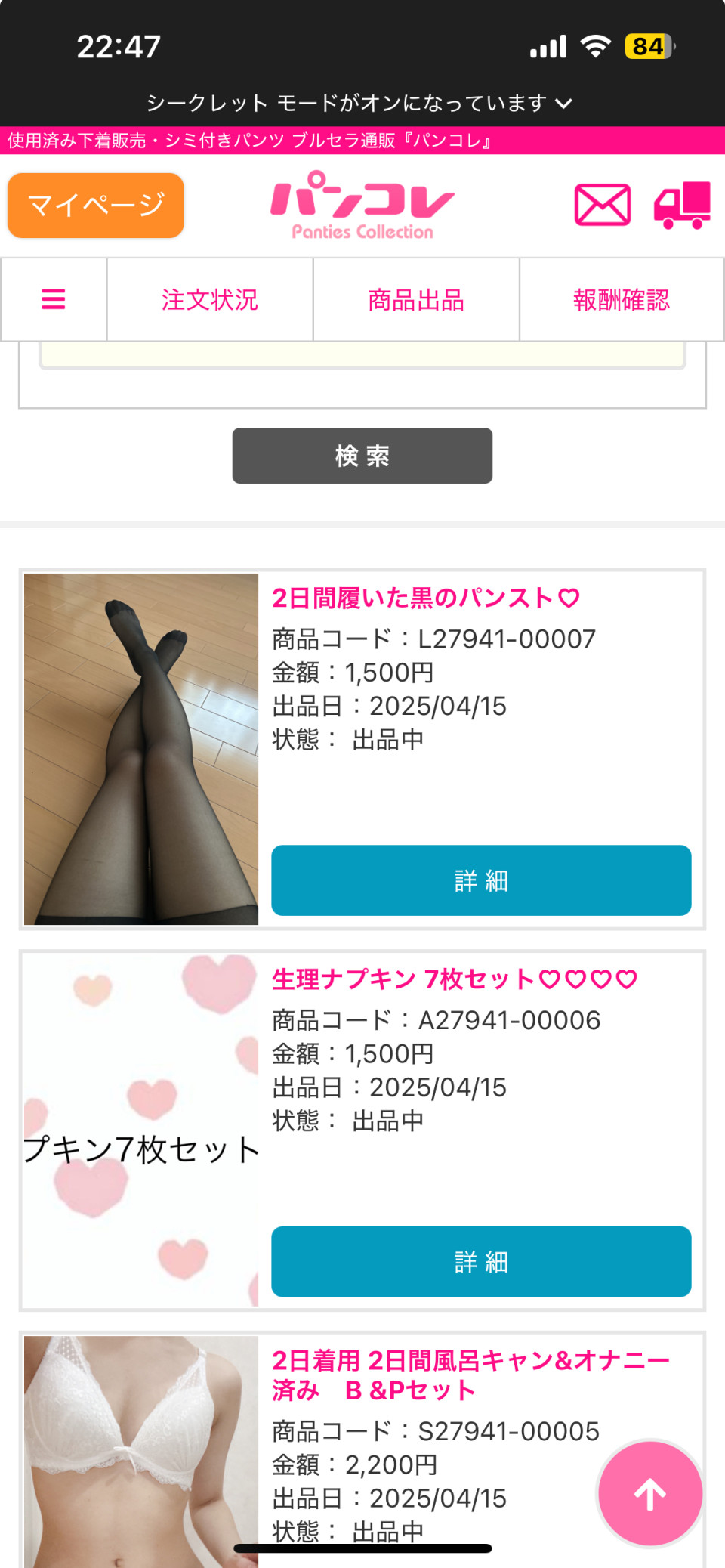The height and width of the screenshot is (1568, 725).
Task: Open the mail envelope icon
Action: [602, 205]
